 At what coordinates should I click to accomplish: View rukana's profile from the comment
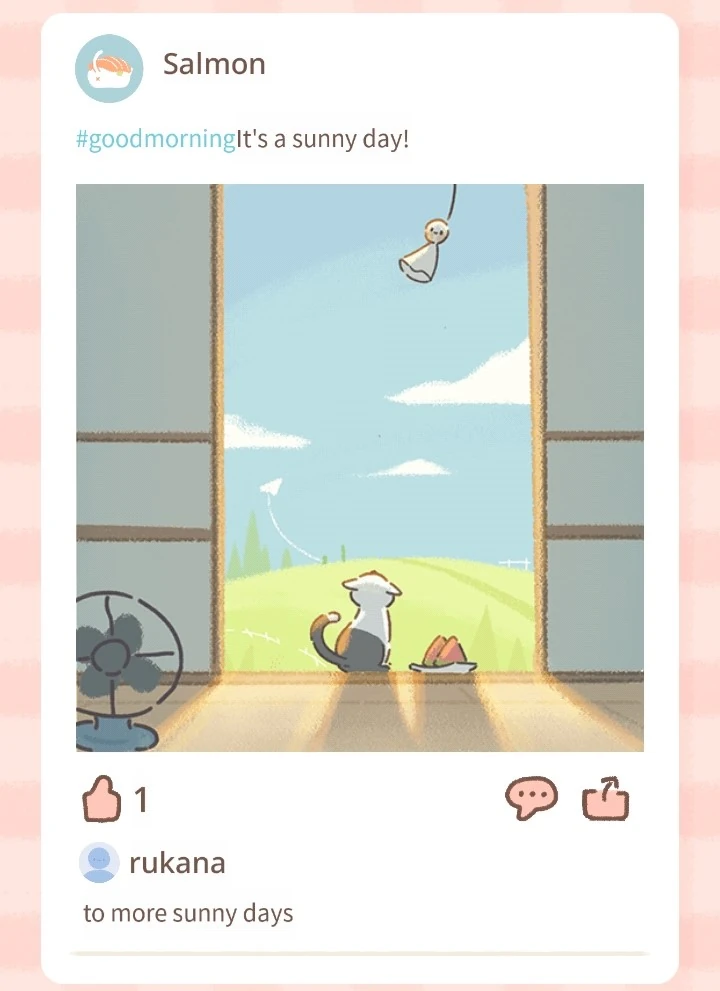click(x=99, y=862)
